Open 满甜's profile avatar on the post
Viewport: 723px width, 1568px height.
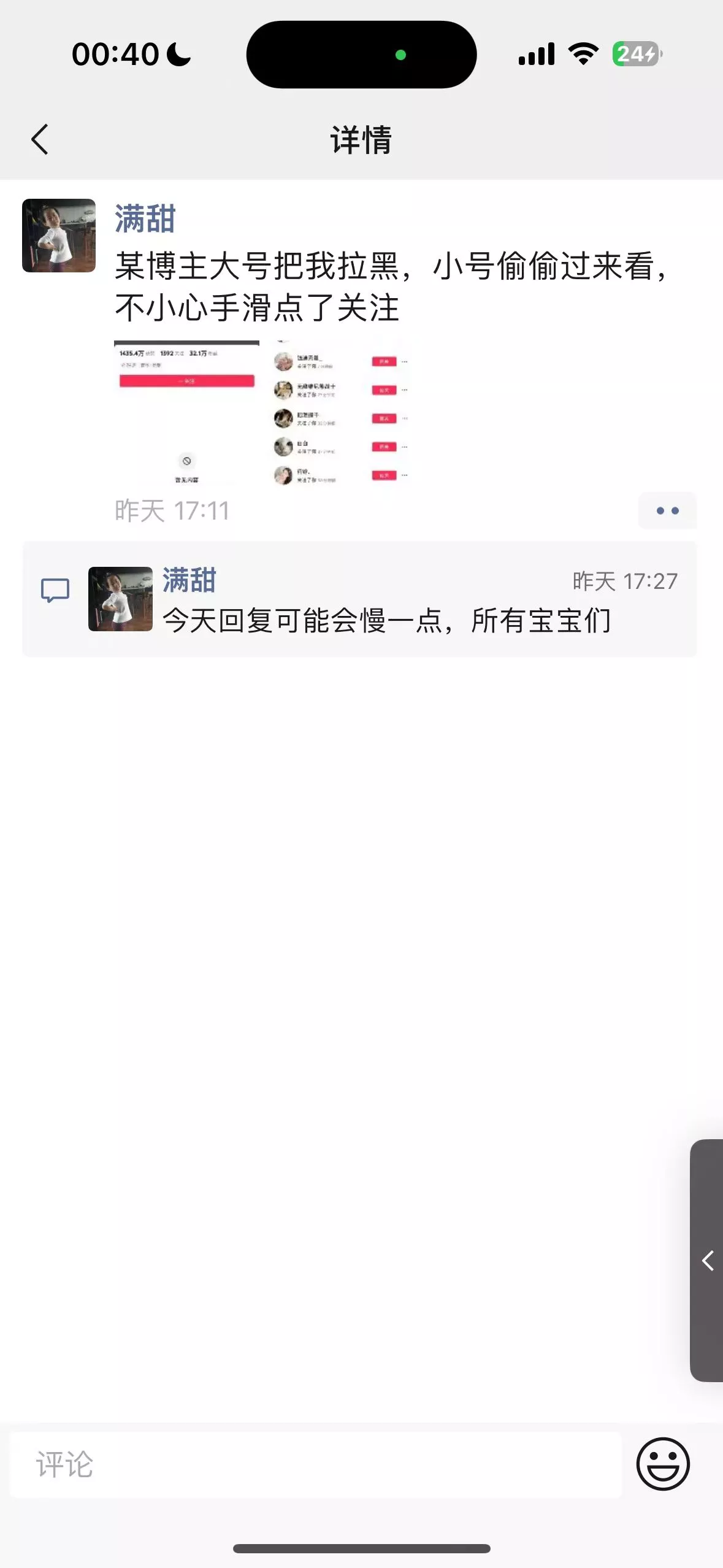click(59, 236)
